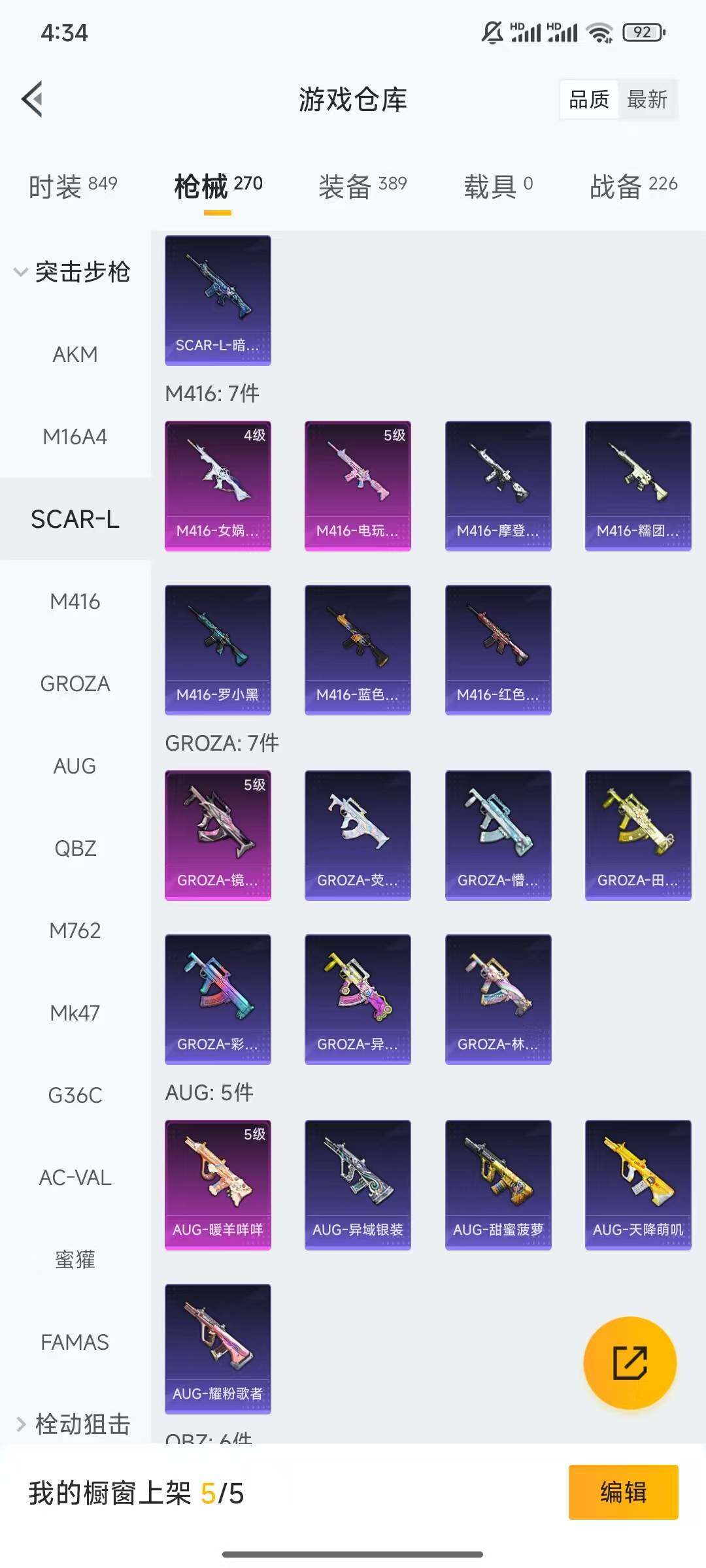Select AKM in the side list
Viewport: 706px width, 1568px height.
tap(75, 354)
